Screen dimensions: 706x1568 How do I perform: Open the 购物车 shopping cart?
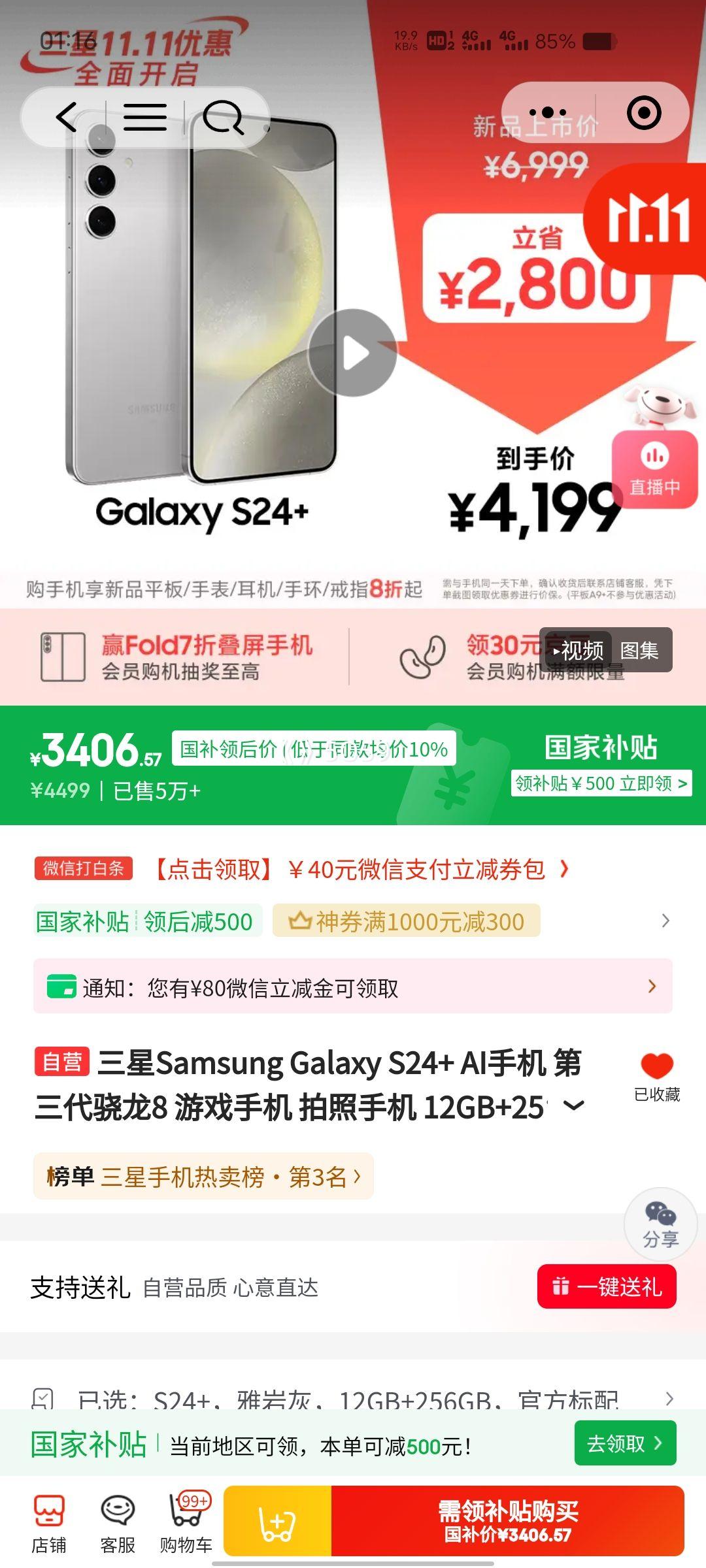coord(186,1524)
